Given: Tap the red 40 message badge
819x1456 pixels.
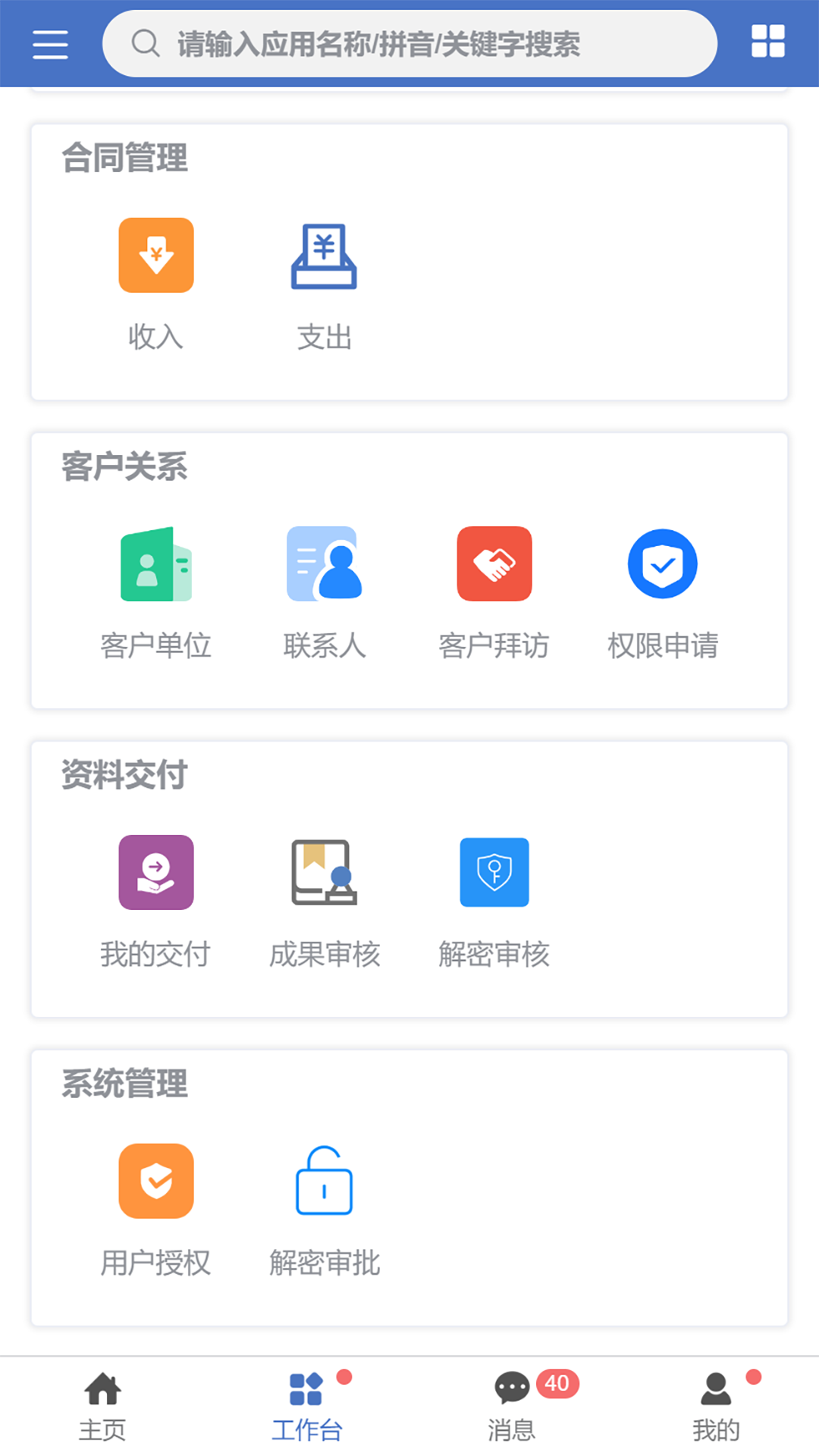Looking at the screenshot, I should 557,1383.
